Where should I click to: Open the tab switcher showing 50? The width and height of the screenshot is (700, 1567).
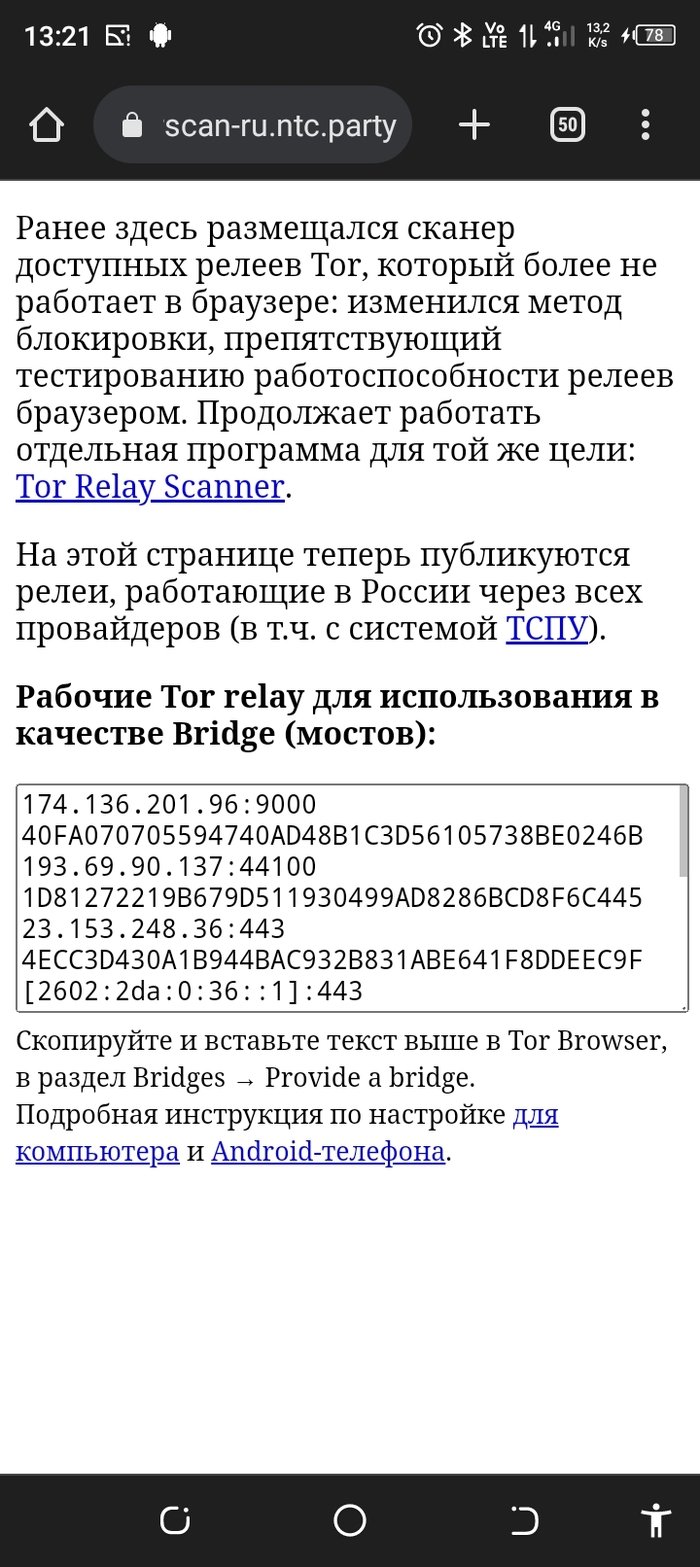567,125
